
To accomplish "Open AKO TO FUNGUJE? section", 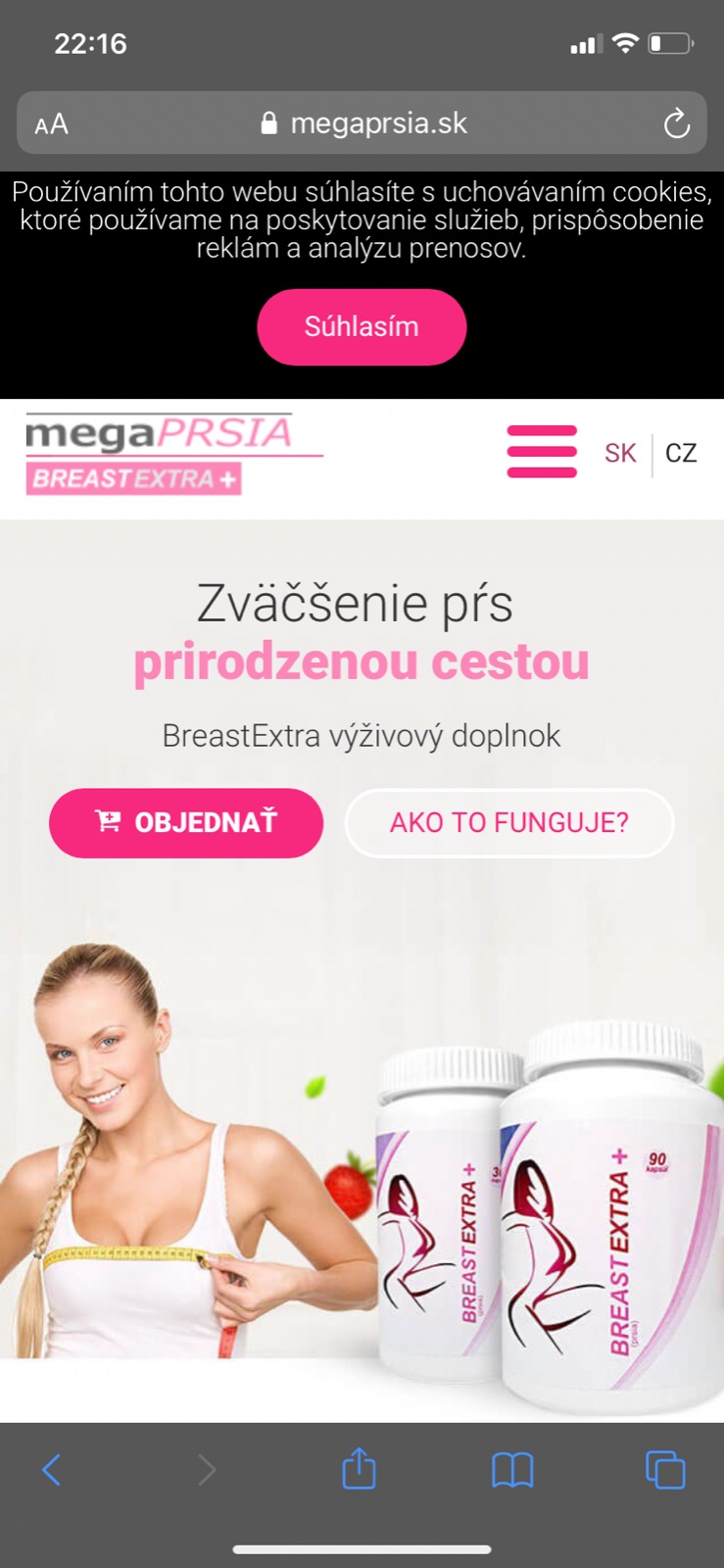I will 508,822.
